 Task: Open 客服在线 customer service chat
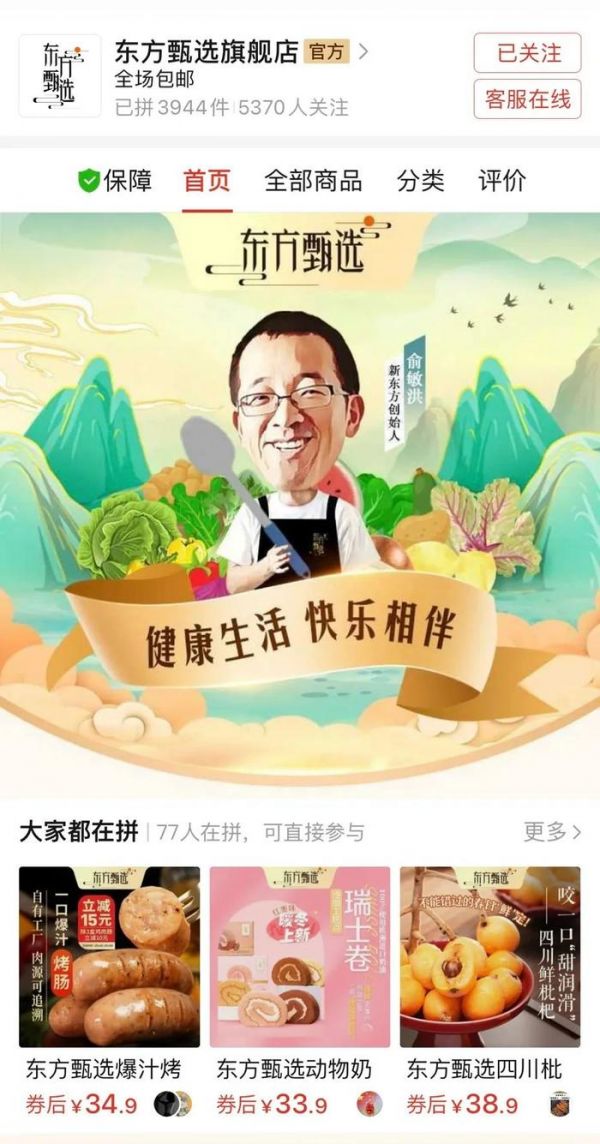pyautogui.click(x=527, y=99)
